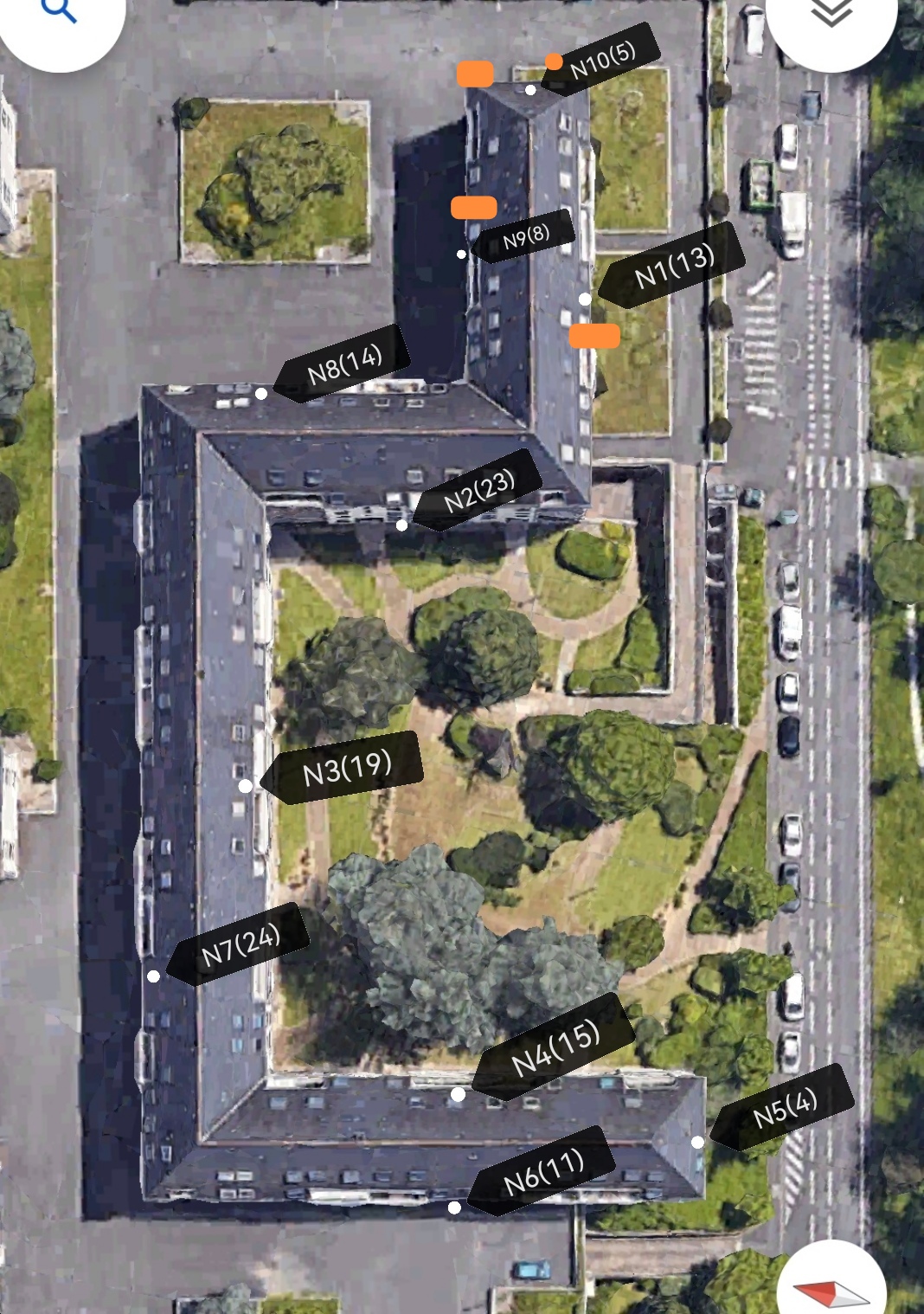Image resolution: width=924 pixels, height=1314 pixels.
Task: Select the N1(13) placemark
Action: pyautogui.click(x=674, y=266)
